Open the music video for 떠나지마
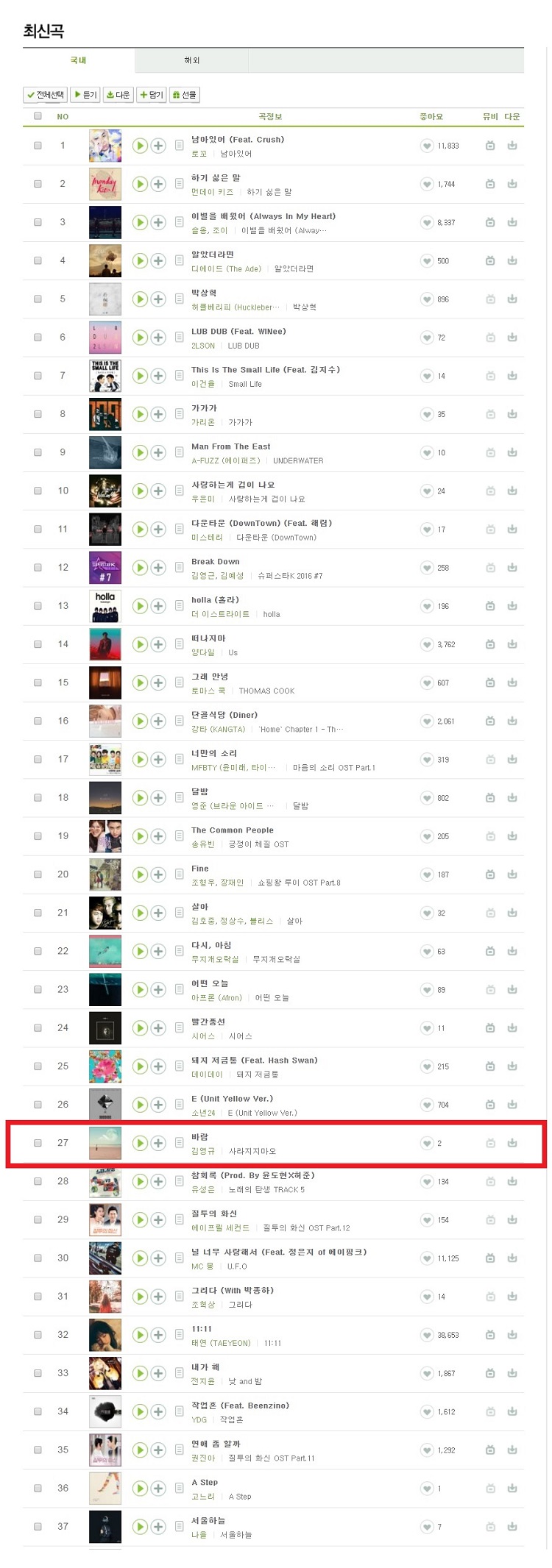This screenshot has width=552, height=1568. click(490, 644)
